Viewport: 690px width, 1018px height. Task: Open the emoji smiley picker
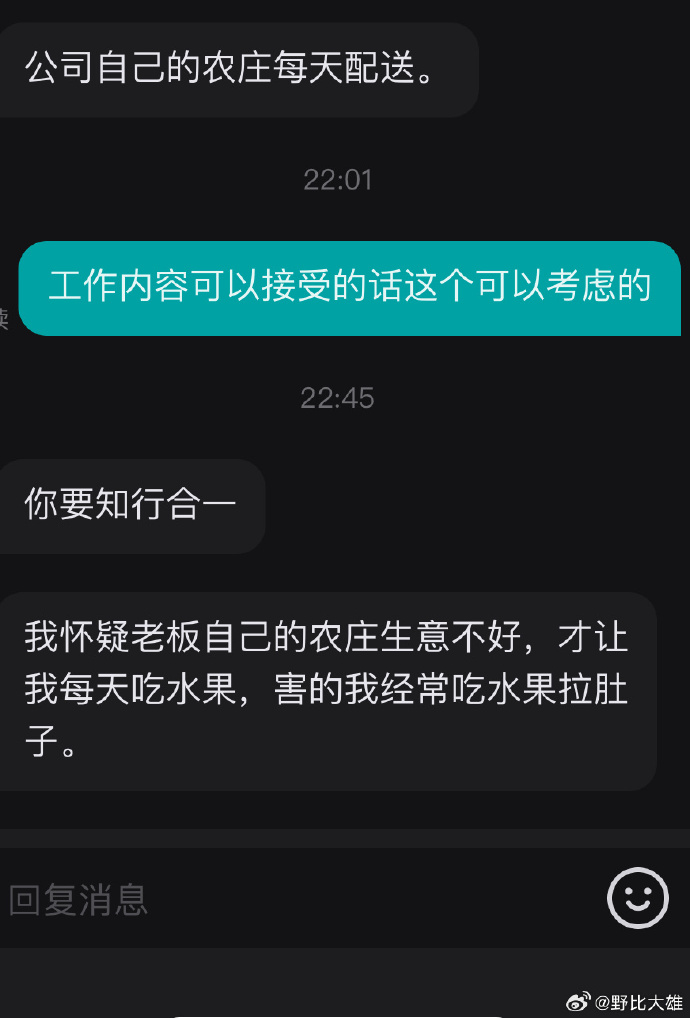click(x=637, y=898)
